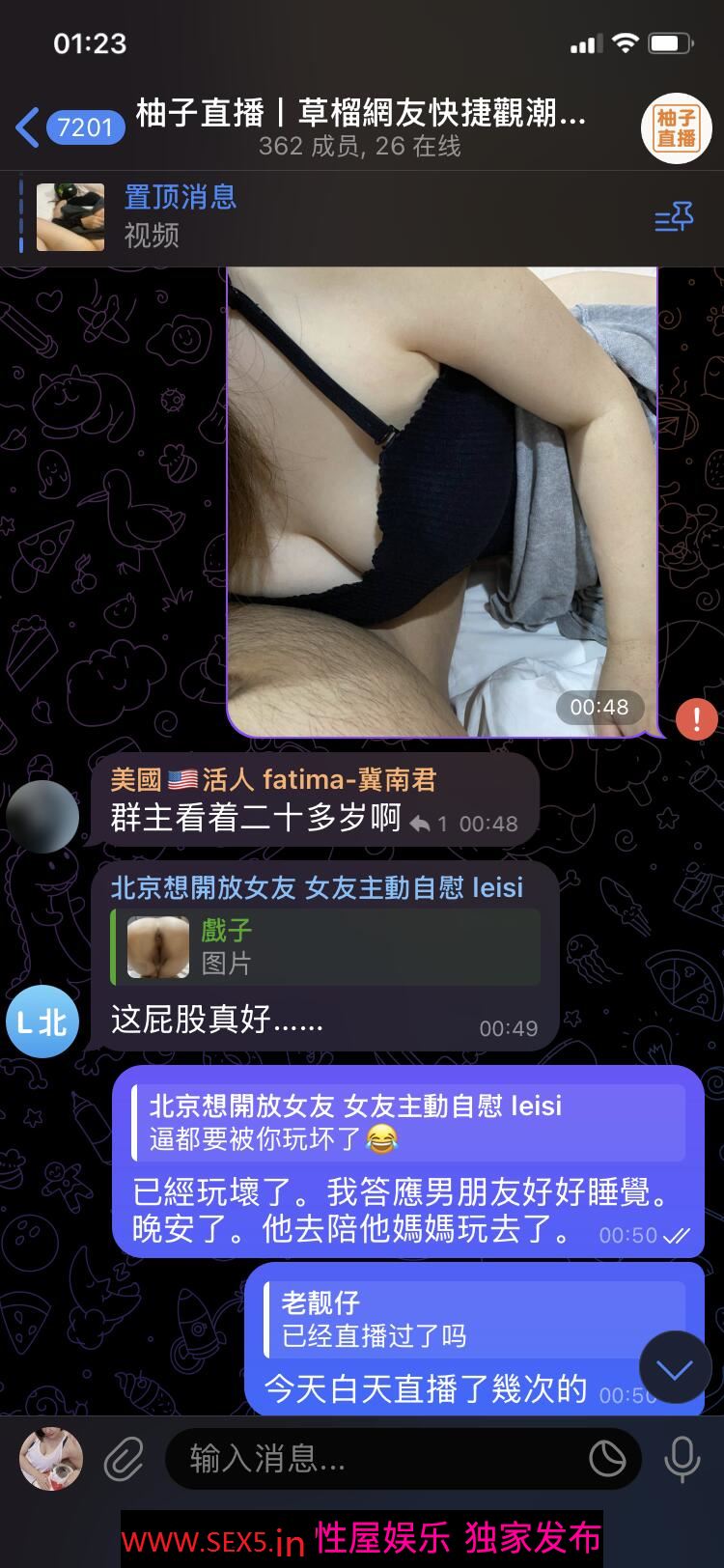This screenshot has width=724, height=1568.
Task: Open the group profile avatar
Action: tap(676, 127)
